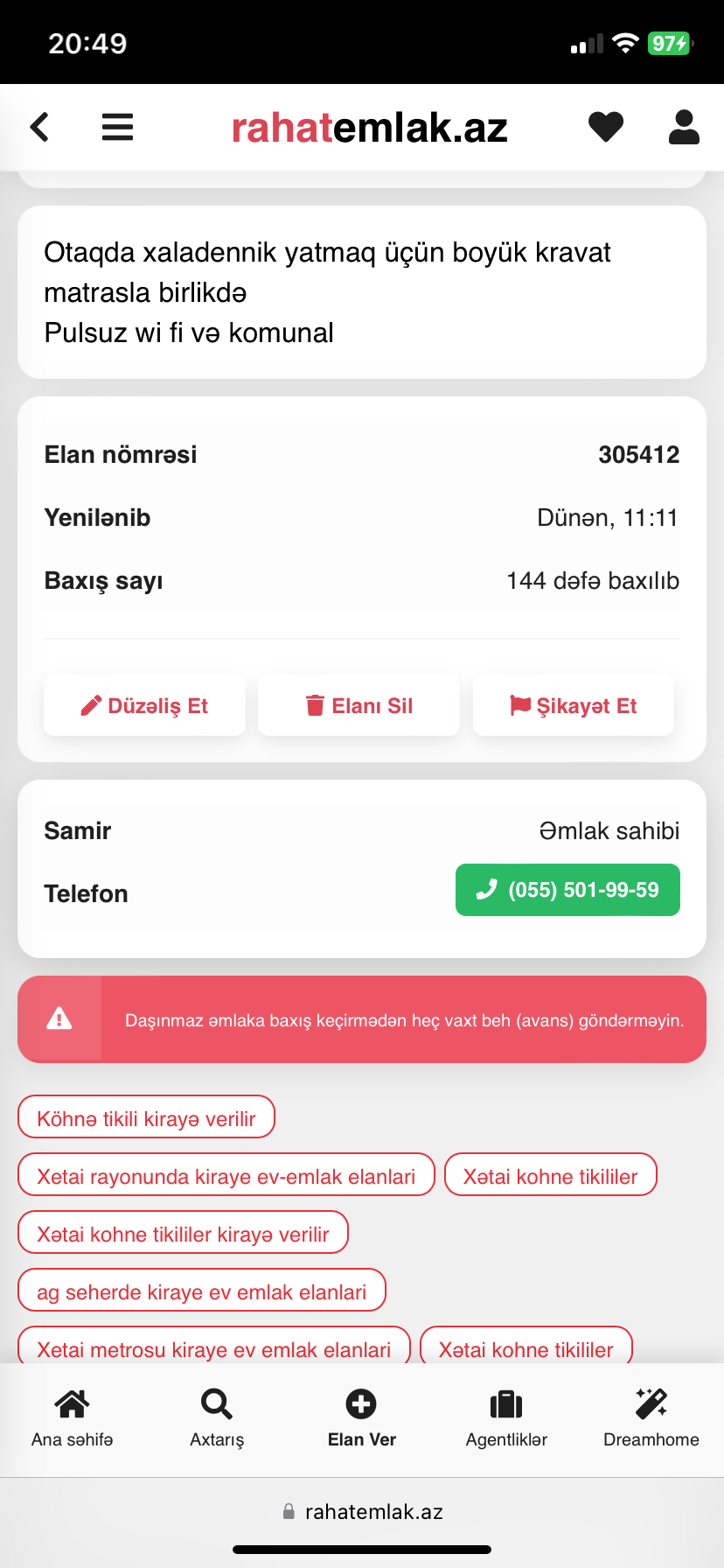Viewport: 724px width, 1568px height.
Task: Report listing with Şikayət Et
Action: (574, 705)
